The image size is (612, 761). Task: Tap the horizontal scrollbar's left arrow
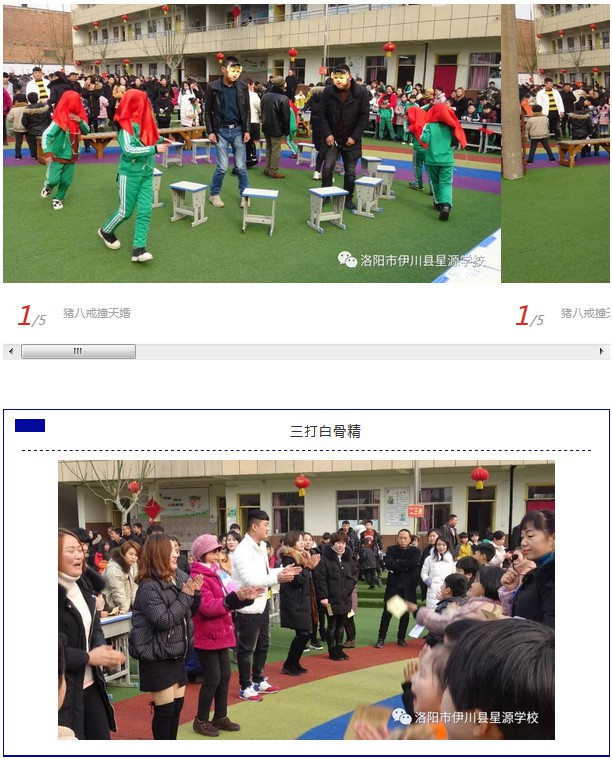pos(10,352)
